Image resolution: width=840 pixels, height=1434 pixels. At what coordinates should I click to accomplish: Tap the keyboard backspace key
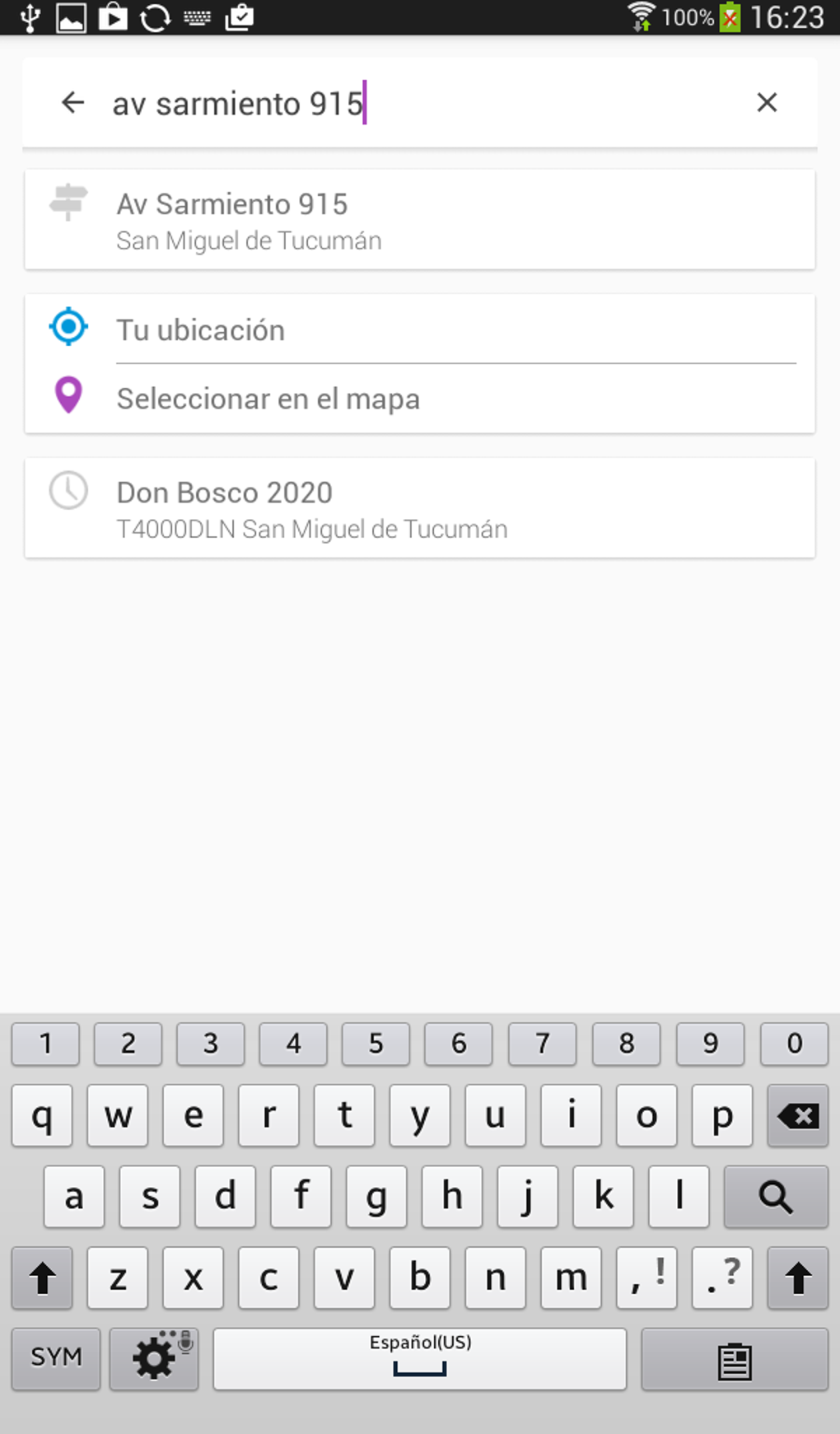797,1116
